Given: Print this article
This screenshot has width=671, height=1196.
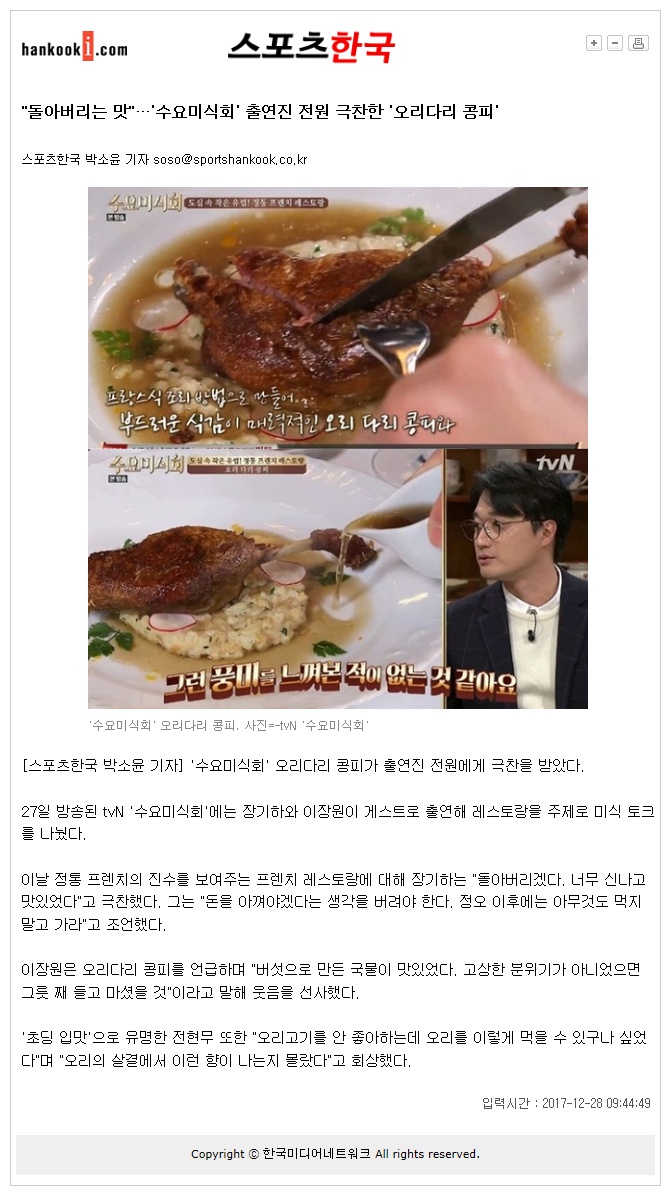Looking at the screenshot, I should (x=639, y=43).
